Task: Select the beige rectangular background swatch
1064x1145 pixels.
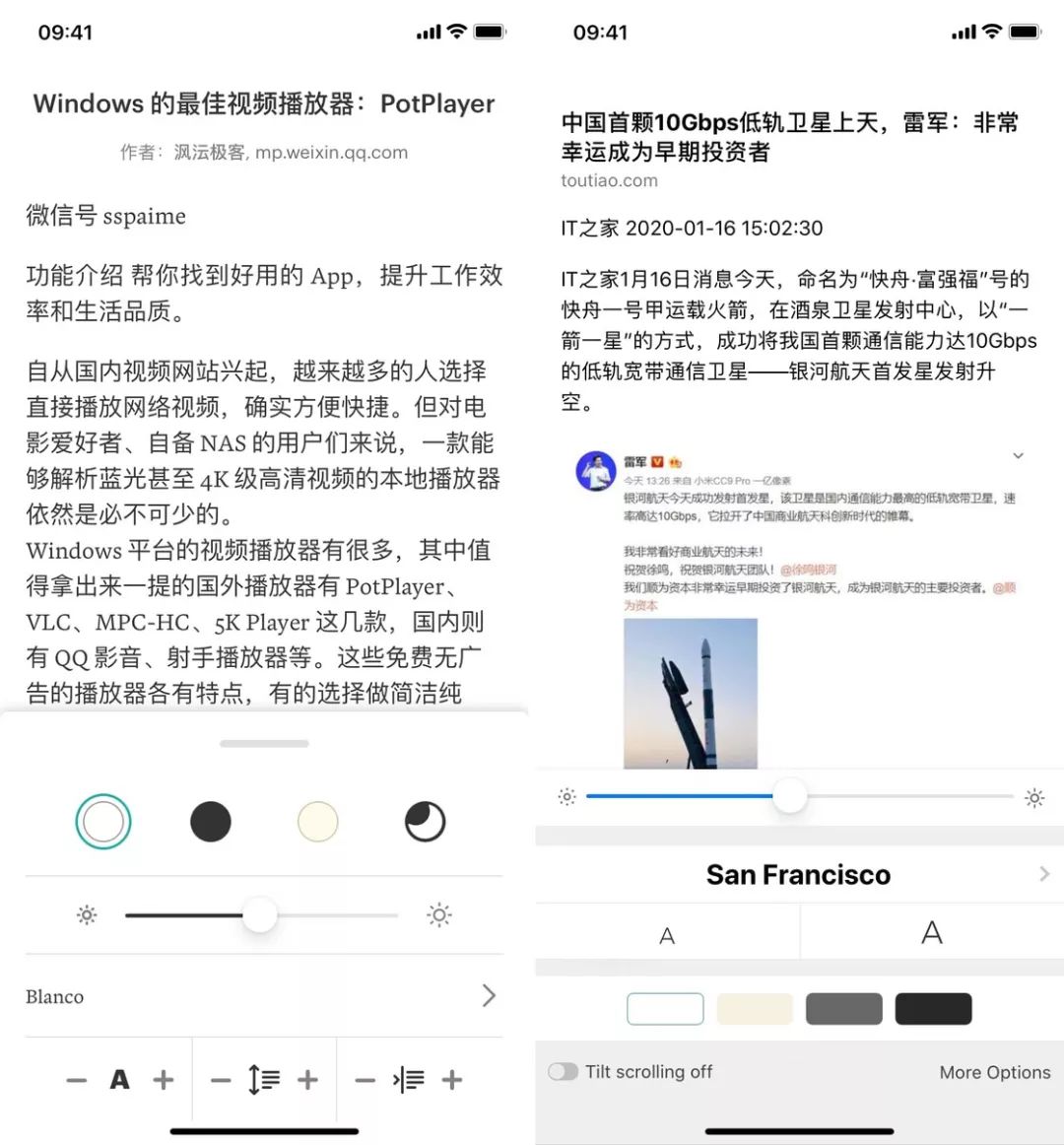Action: tap(755, 1008)
